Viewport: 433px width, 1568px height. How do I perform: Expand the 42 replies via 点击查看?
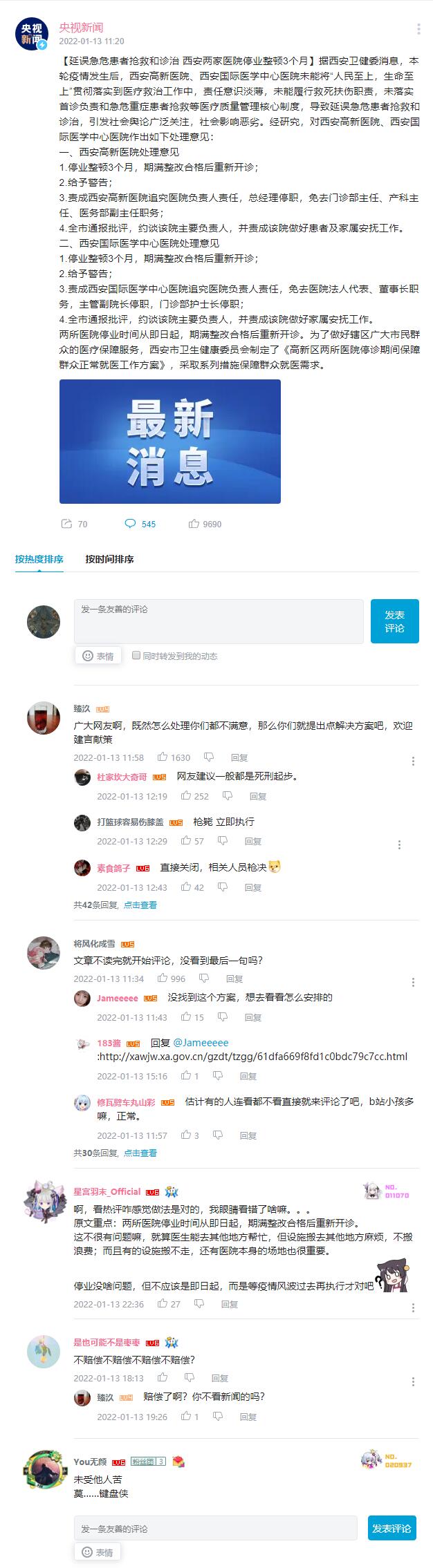tap(140, 905)
